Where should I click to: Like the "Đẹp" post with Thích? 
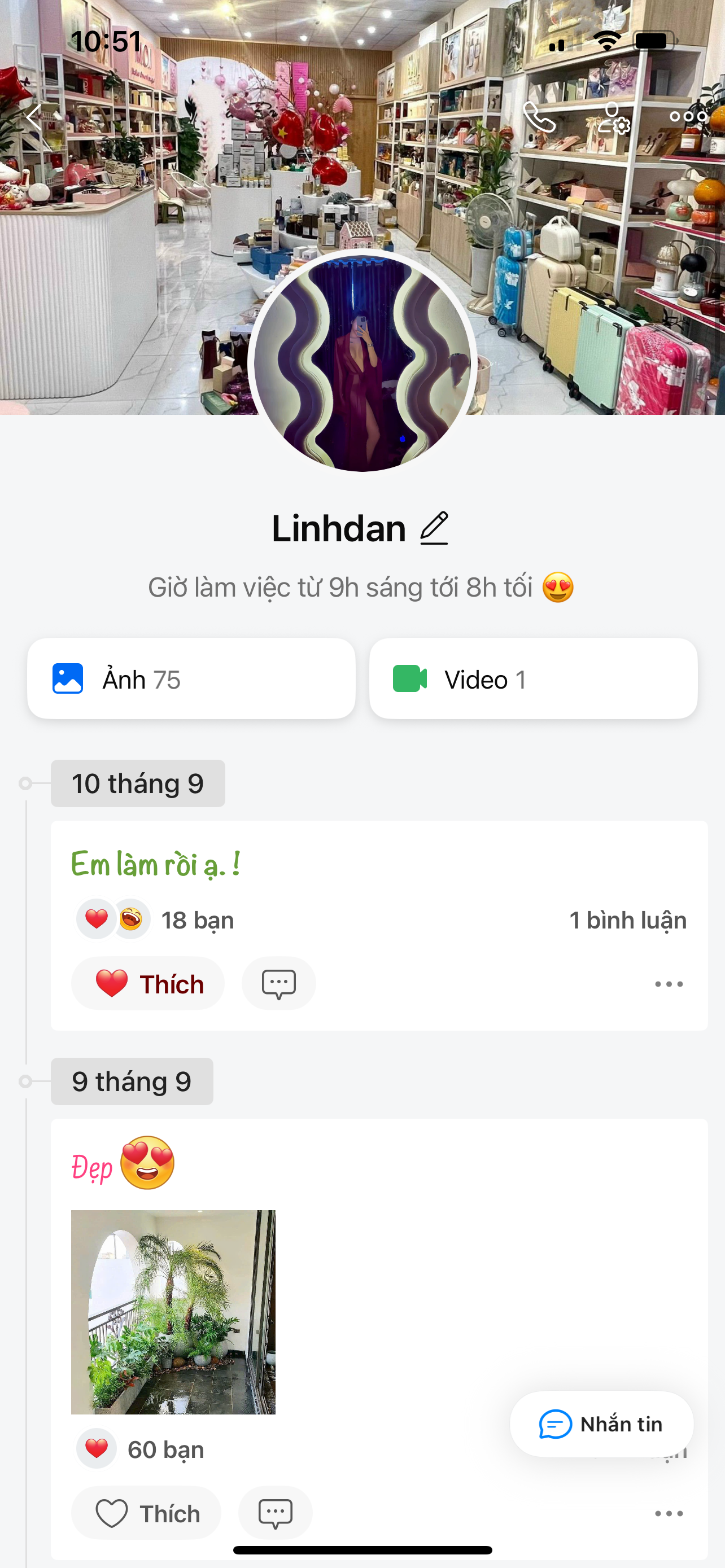[147, 1513]
